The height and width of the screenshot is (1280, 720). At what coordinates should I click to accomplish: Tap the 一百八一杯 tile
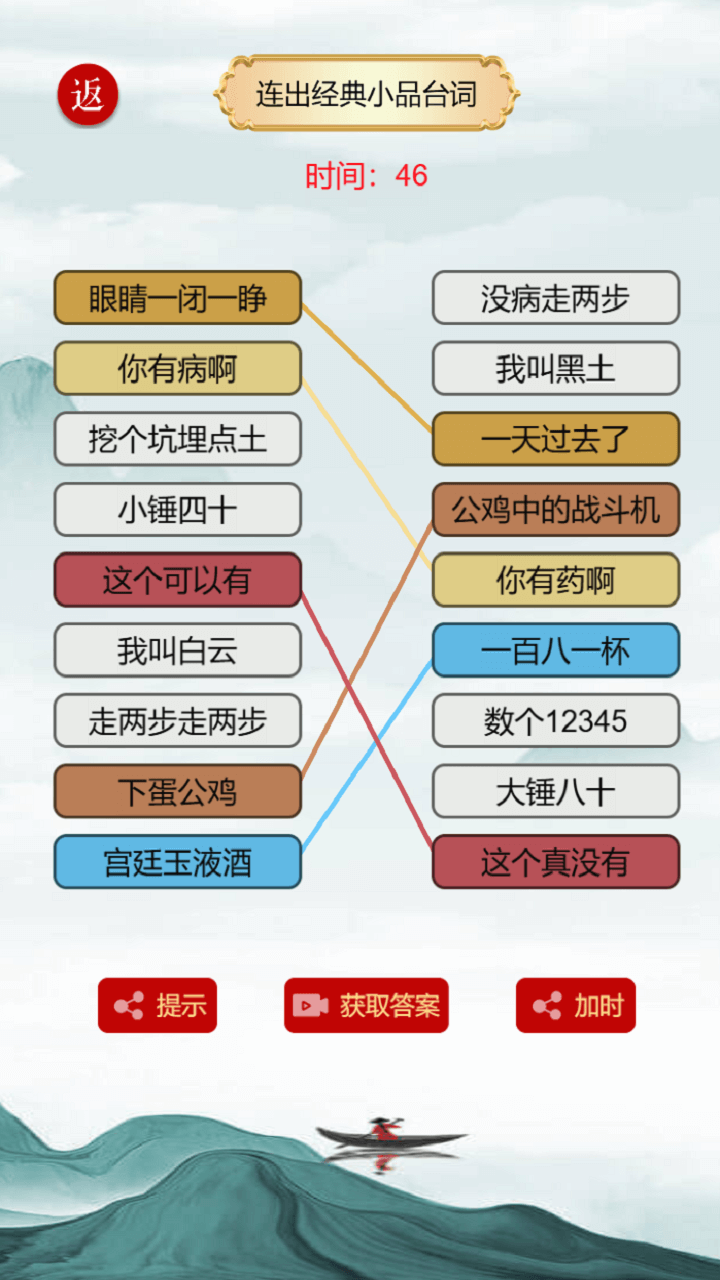point(555,651)
